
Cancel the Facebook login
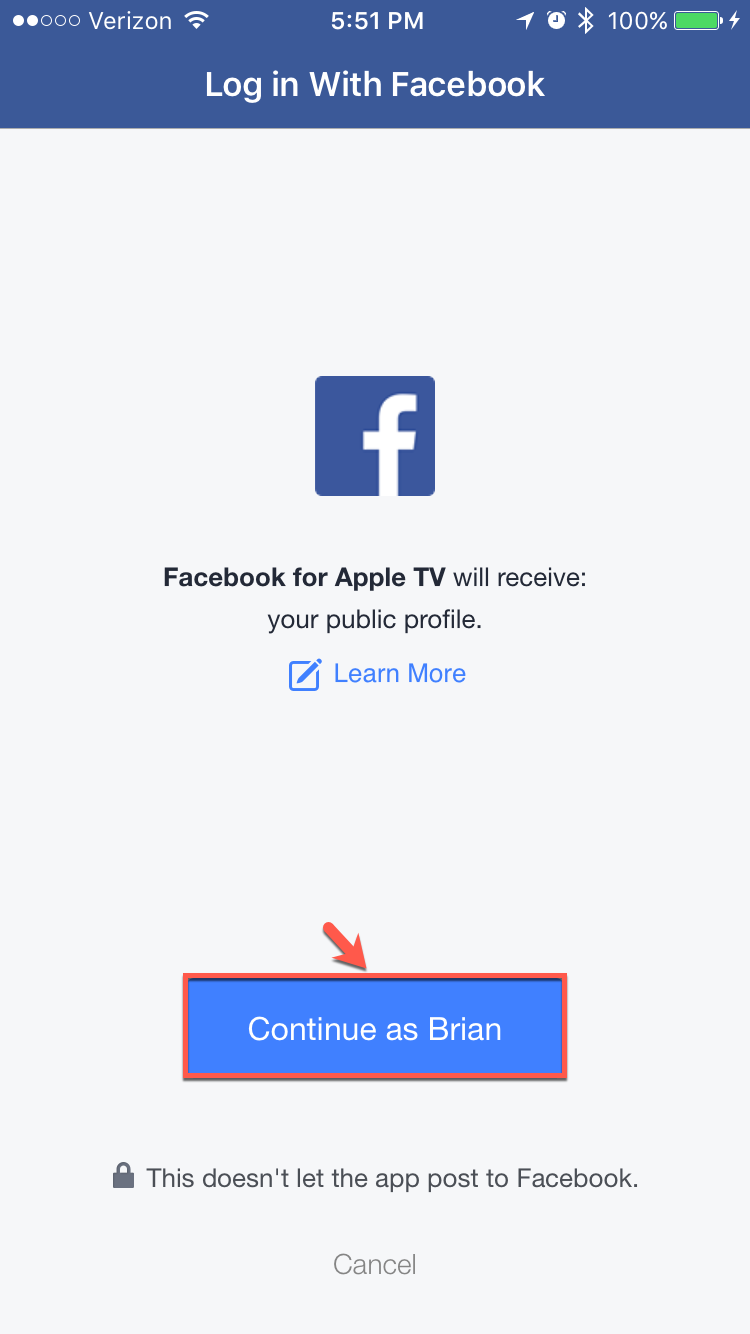pyautogui.click(x=375, y=1264)
